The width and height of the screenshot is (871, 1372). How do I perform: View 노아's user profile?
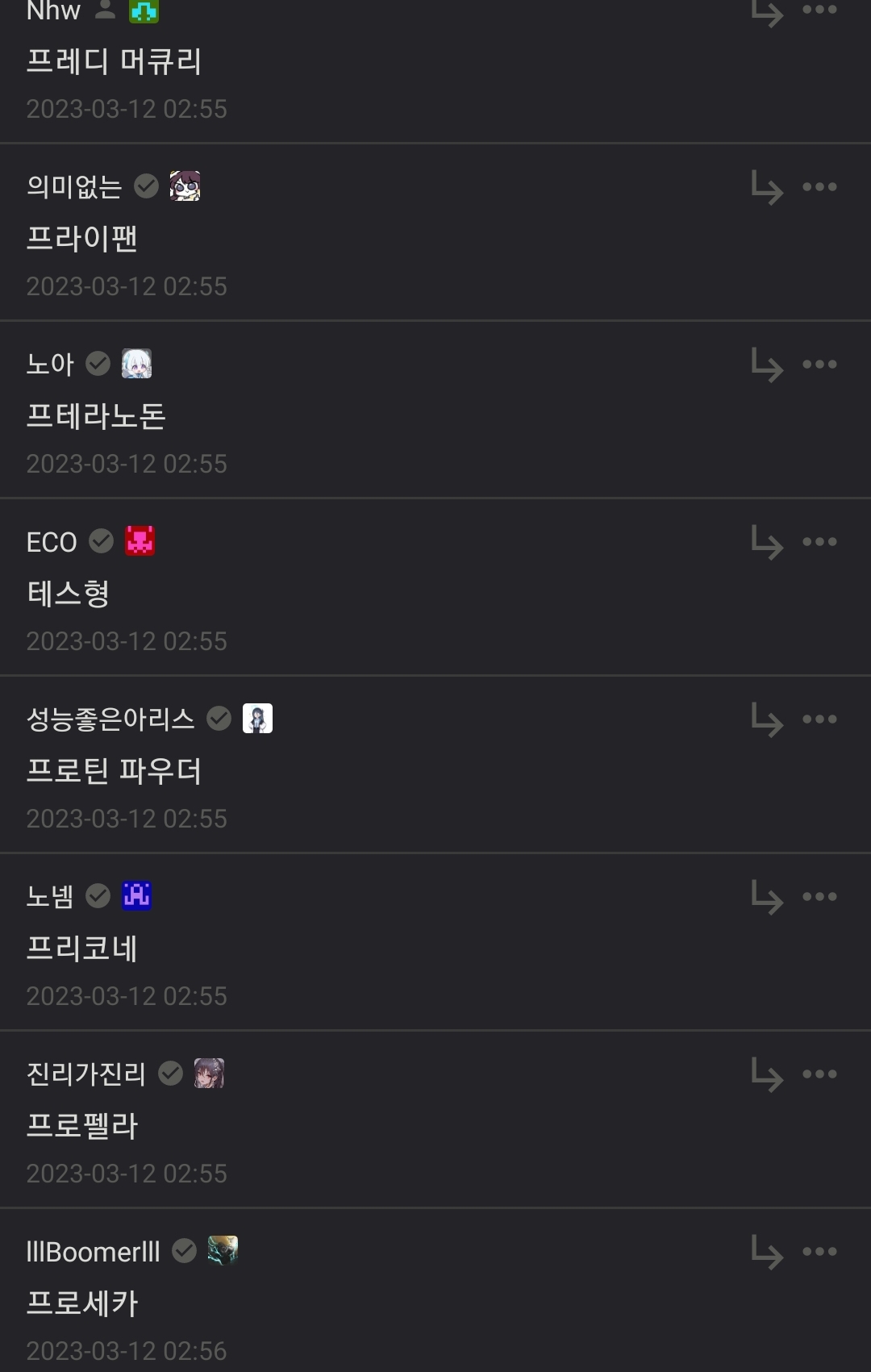50,365
